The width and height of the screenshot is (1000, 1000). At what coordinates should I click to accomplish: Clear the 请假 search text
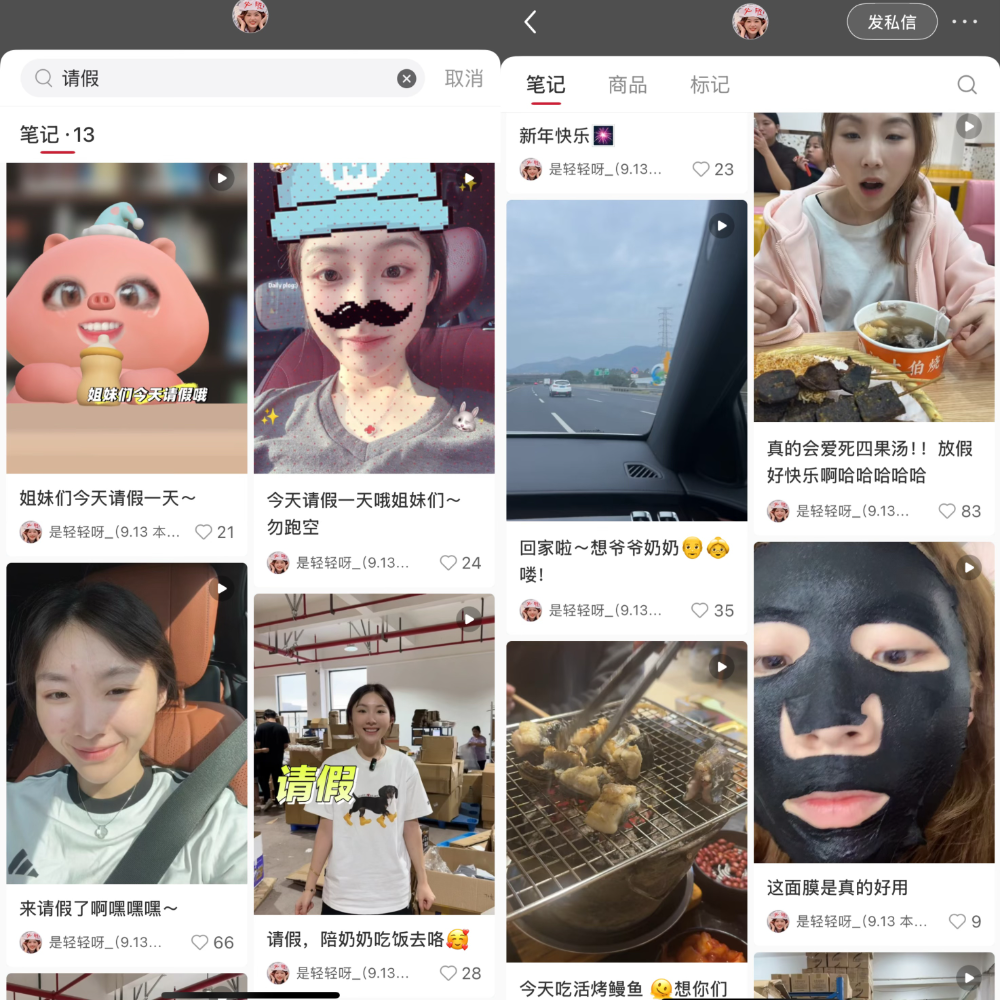point(406,79)
